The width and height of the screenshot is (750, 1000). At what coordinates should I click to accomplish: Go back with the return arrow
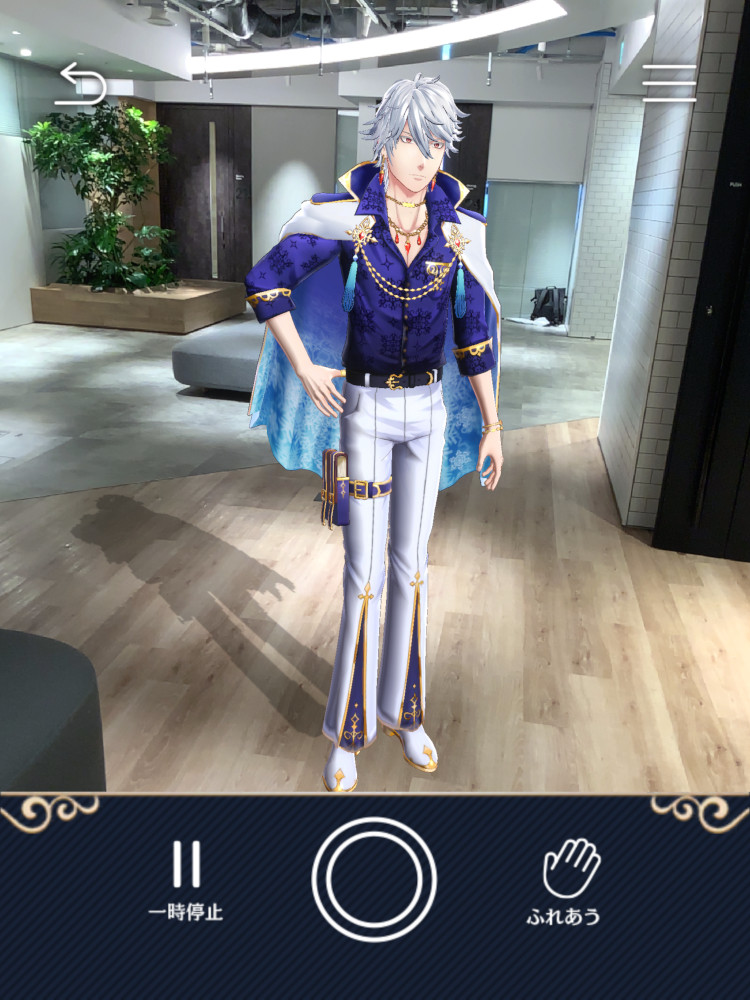pos(81,84)
